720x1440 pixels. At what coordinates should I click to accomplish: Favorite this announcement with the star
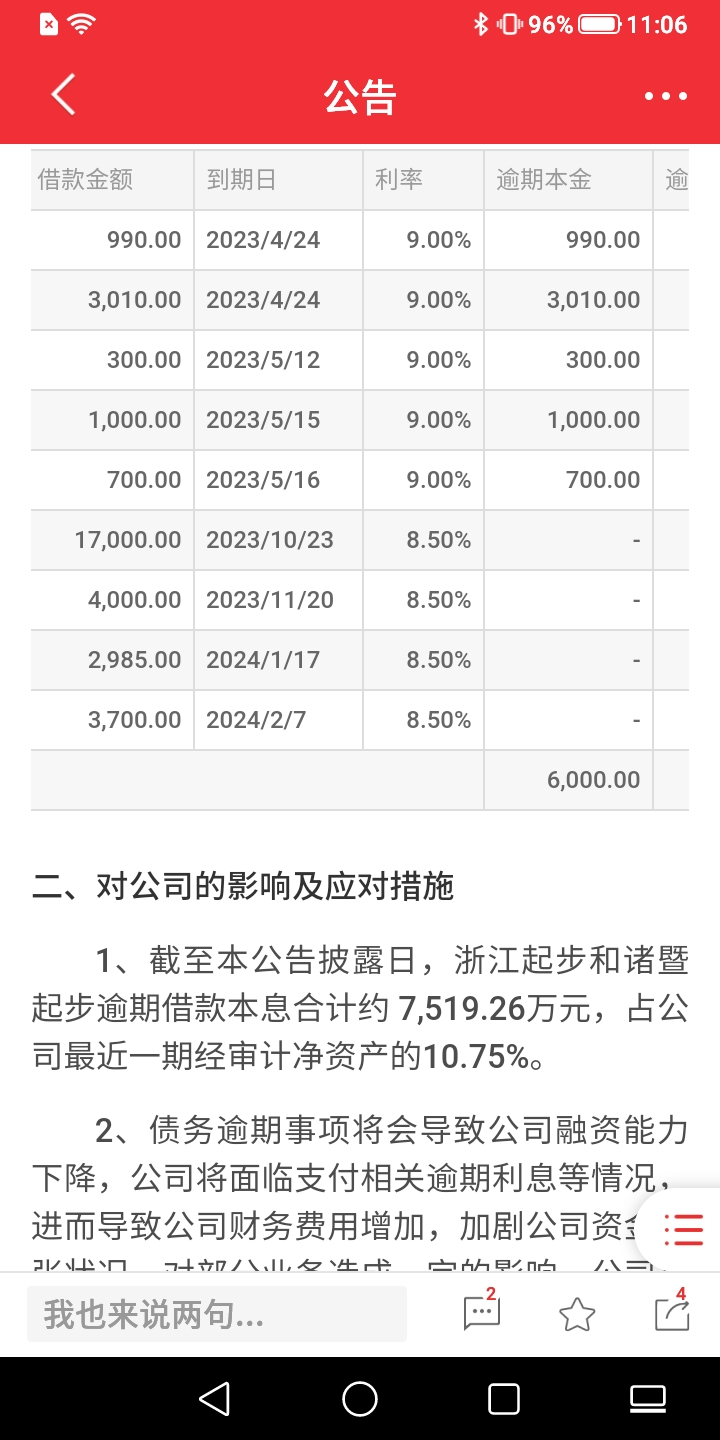point(577,1314)
